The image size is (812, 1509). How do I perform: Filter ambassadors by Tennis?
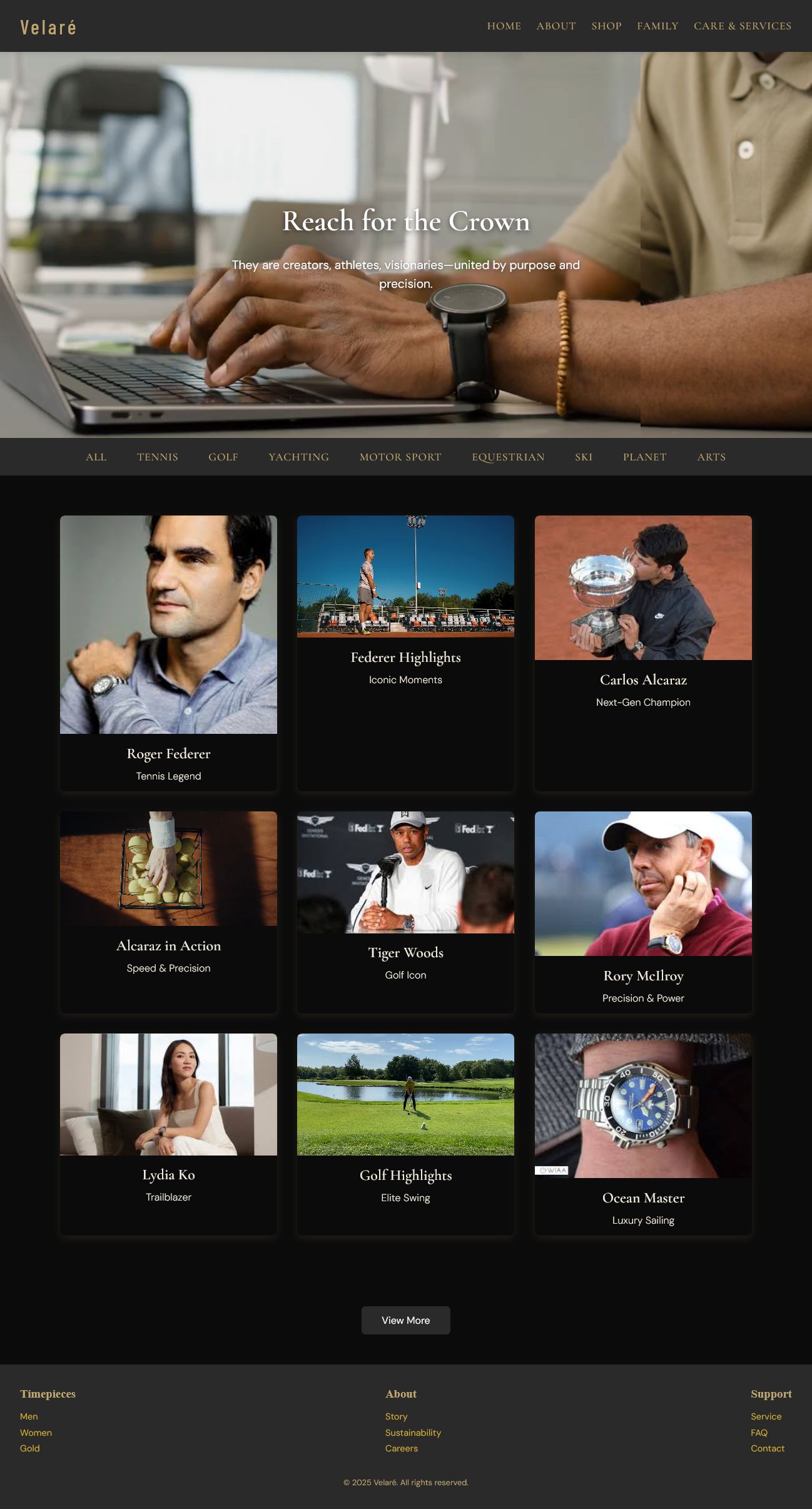[x=157, y=457]
